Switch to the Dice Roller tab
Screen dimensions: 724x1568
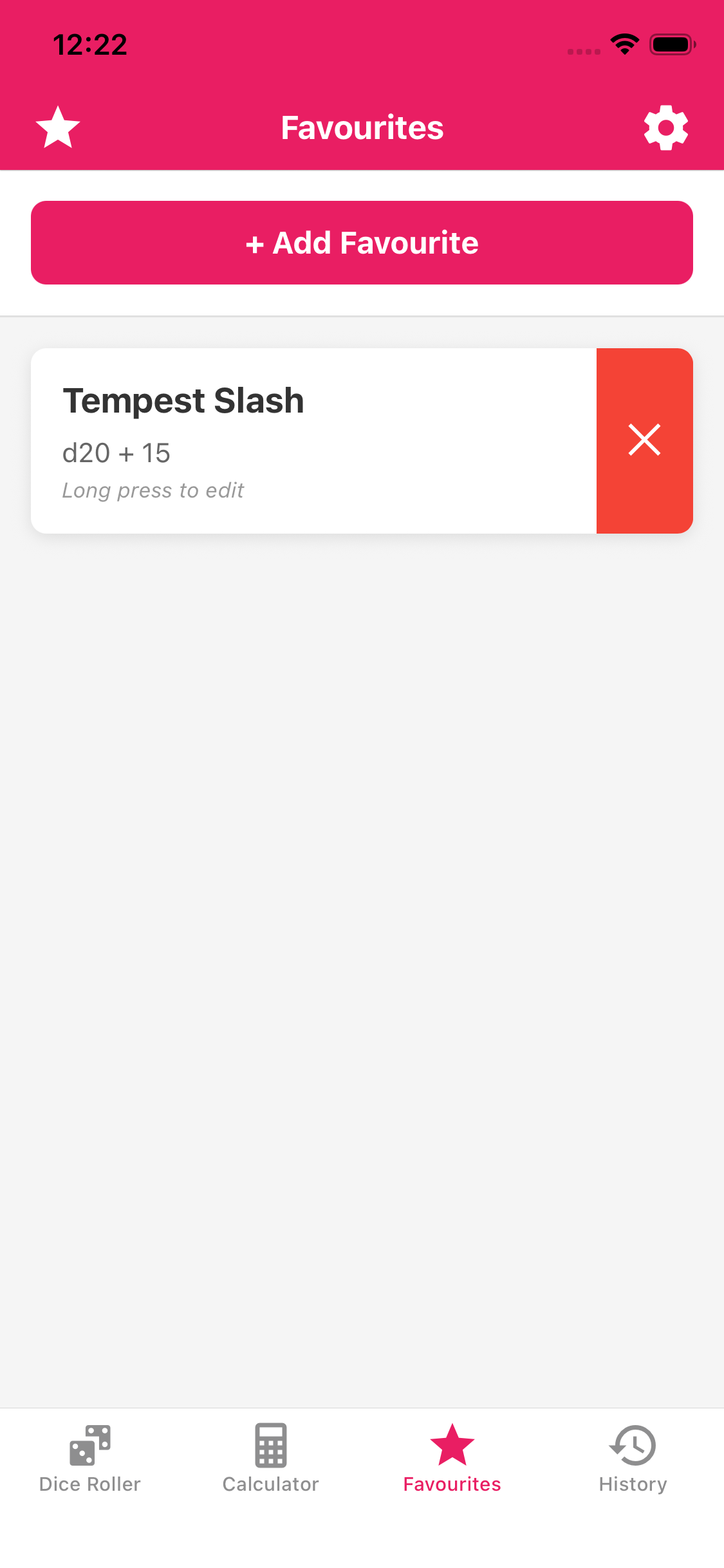pos(90,1458)
